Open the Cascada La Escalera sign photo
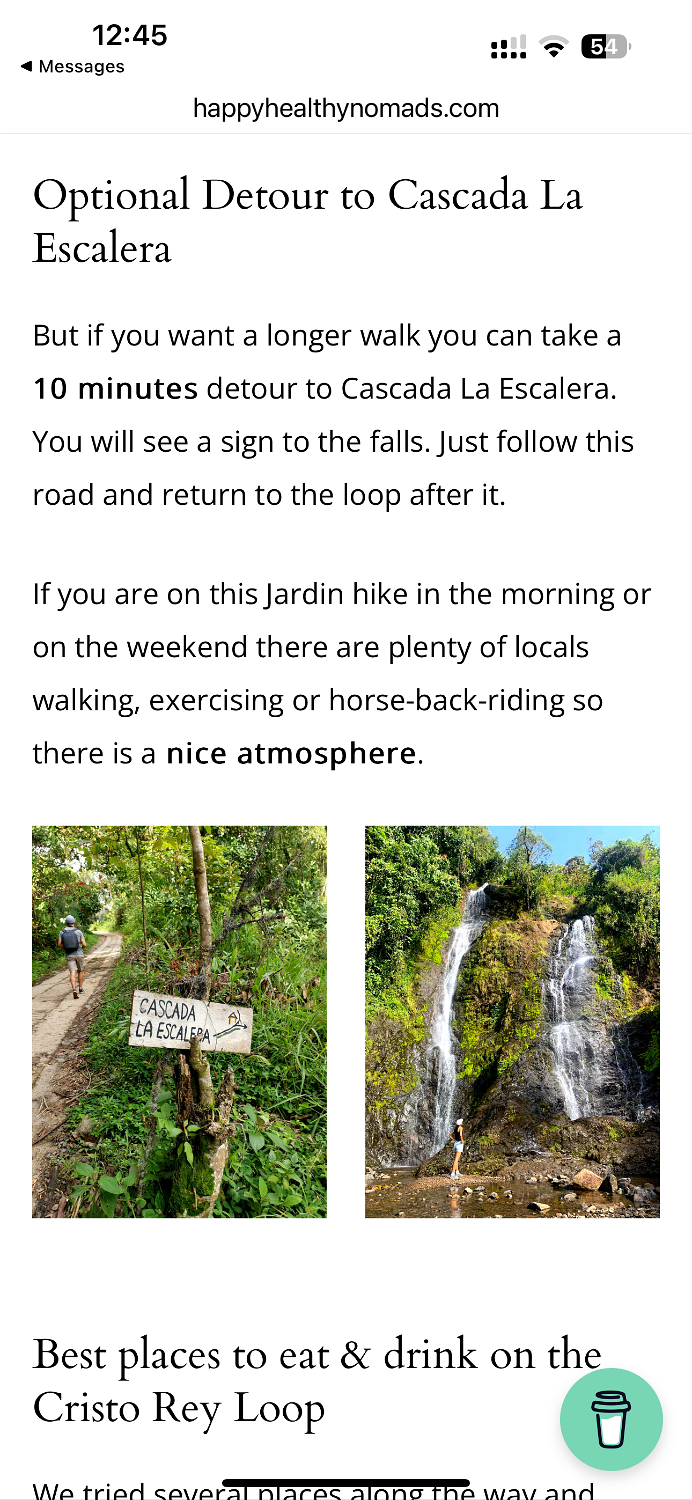692x1500 pixels. pyautogui.click(x=179, y=1021)
